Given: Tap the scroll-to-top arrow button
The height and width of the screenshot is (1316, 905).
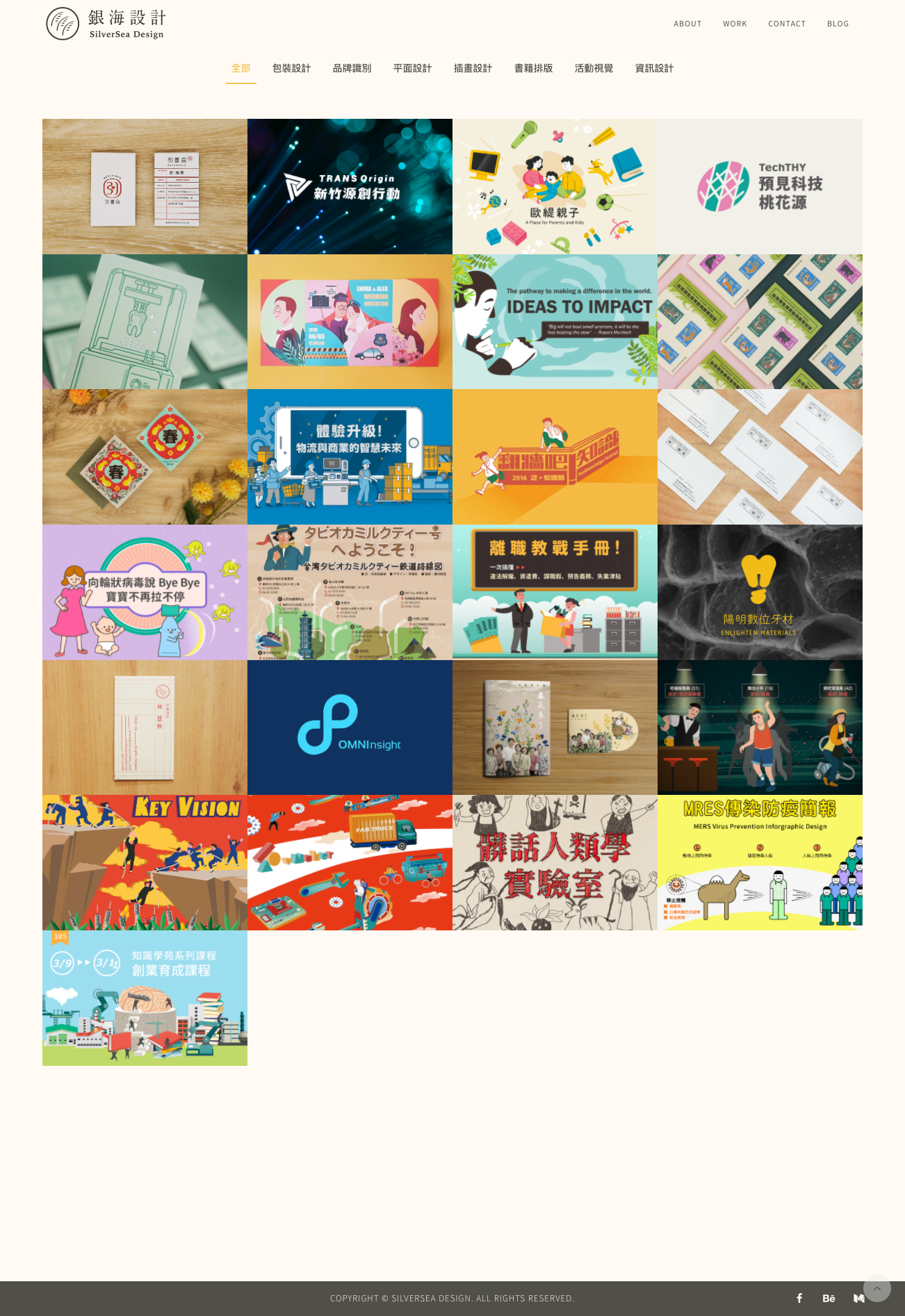Looking at the screenshot, I should pyautogui.click(x=877, y=1288).
